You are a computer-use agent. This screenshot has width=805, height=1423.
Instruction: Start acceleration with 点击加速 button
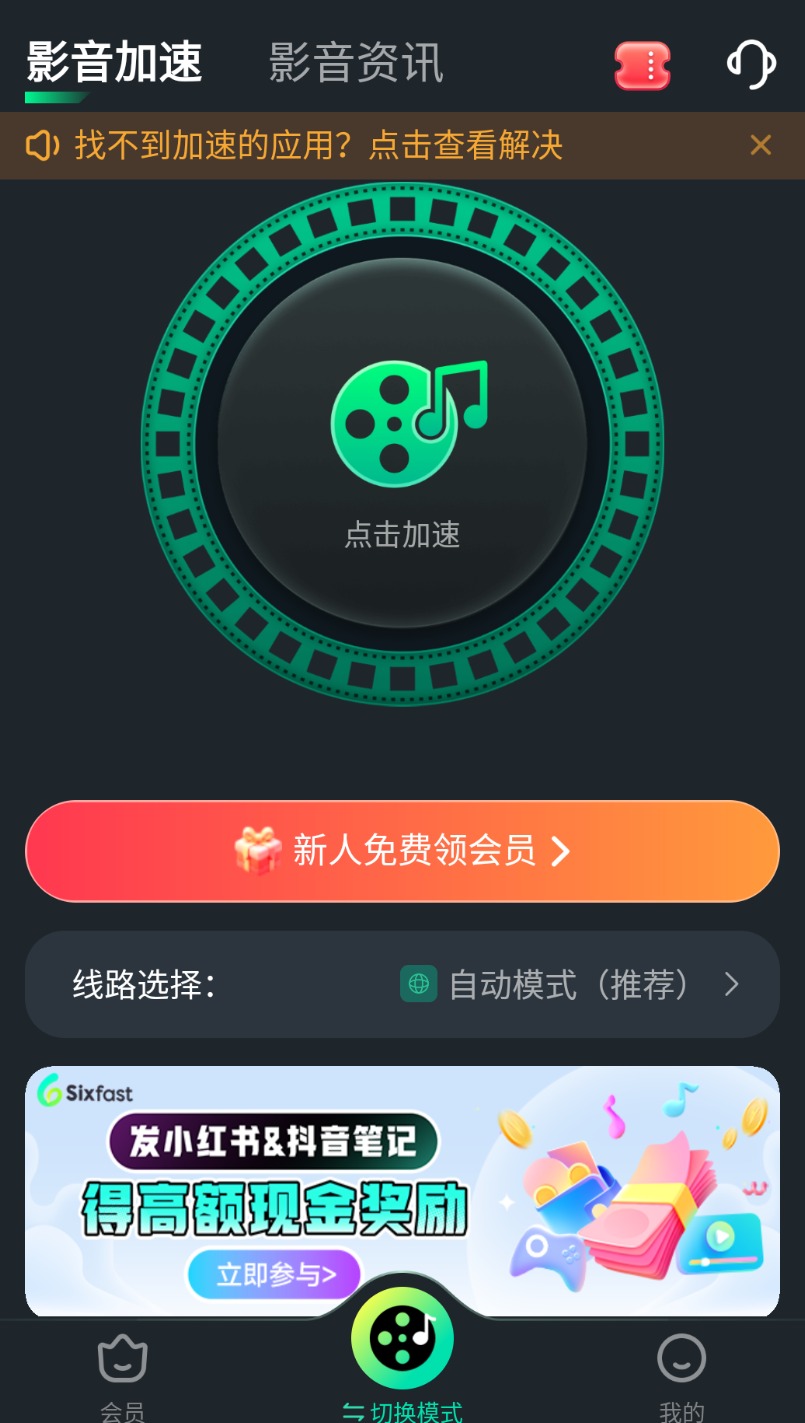[402, 444]
